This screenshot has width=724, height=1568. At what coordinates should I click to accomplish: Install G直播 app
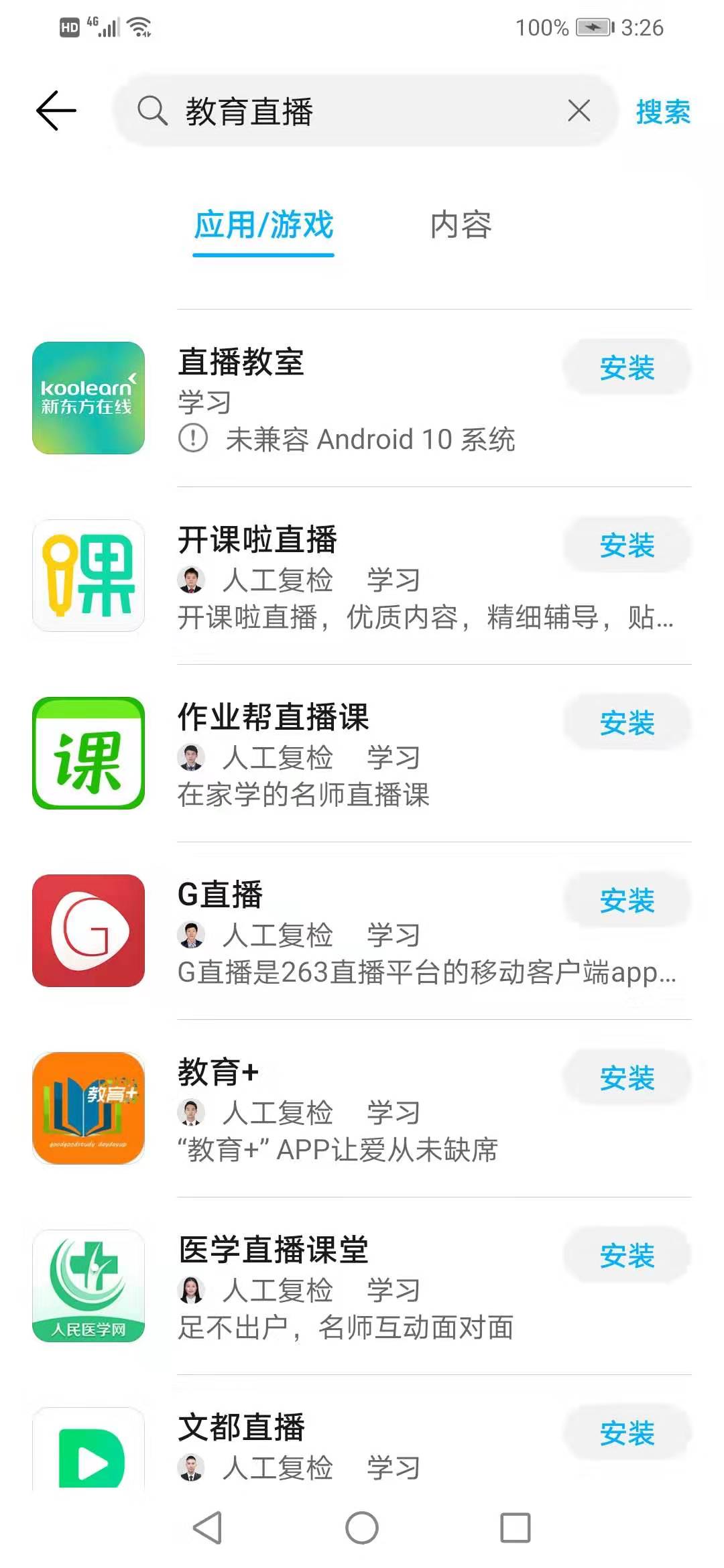pos(627,901)
